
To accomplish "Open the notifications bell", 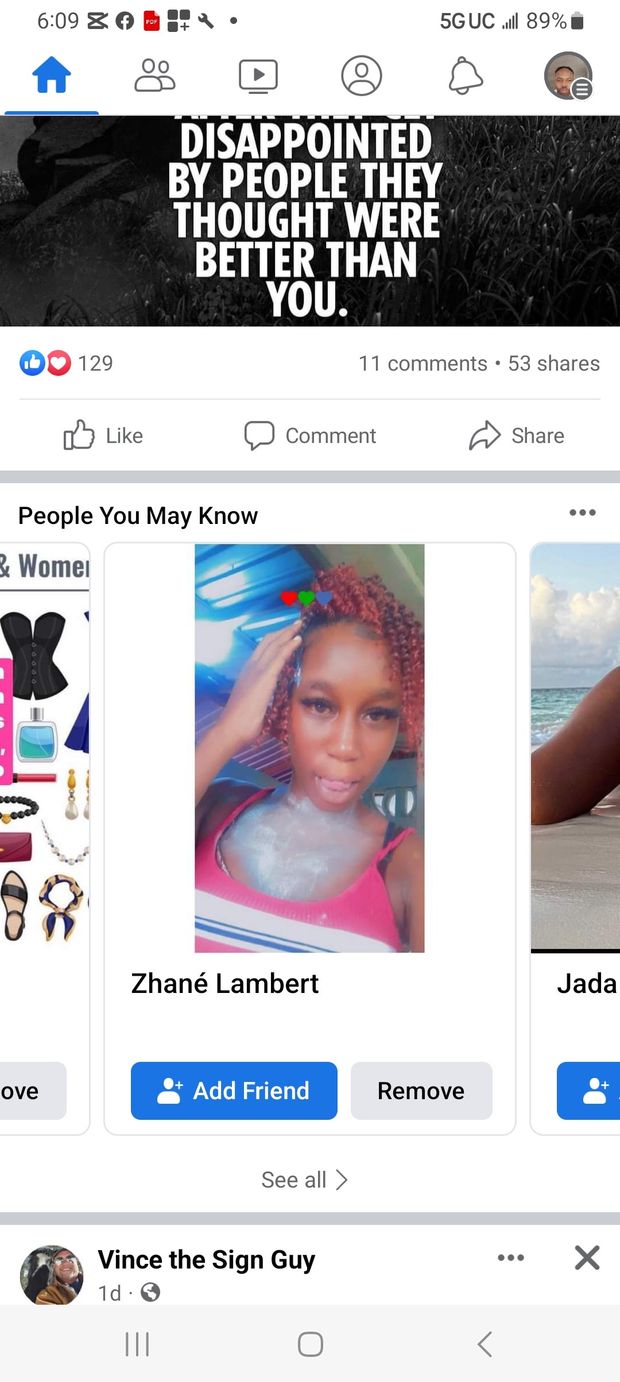I will tap(465, 76).
